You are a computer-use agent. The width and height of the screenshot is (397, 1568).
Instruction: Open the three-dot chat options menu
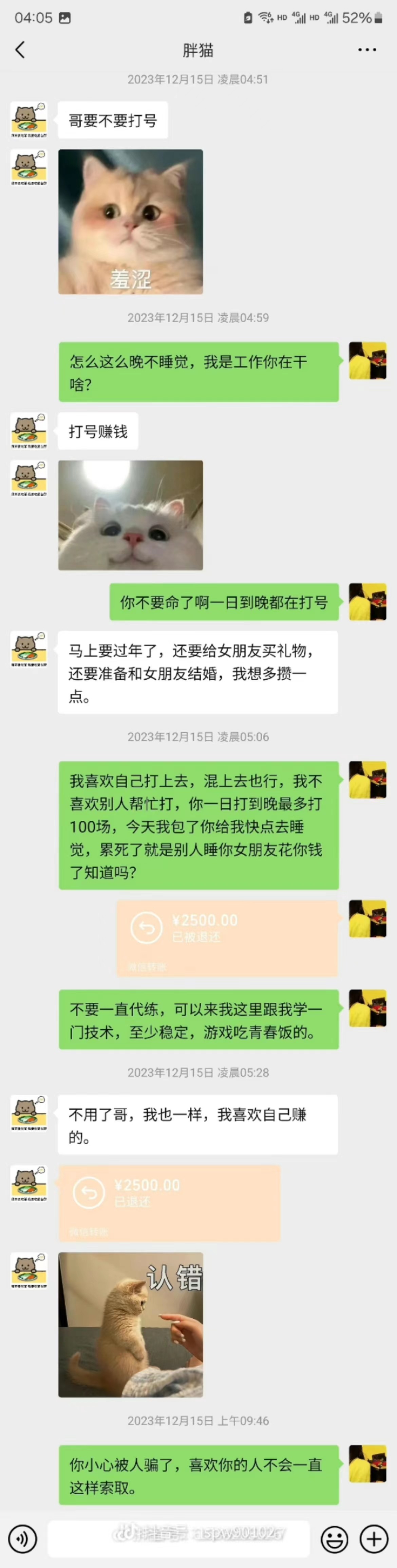[366, 50]
